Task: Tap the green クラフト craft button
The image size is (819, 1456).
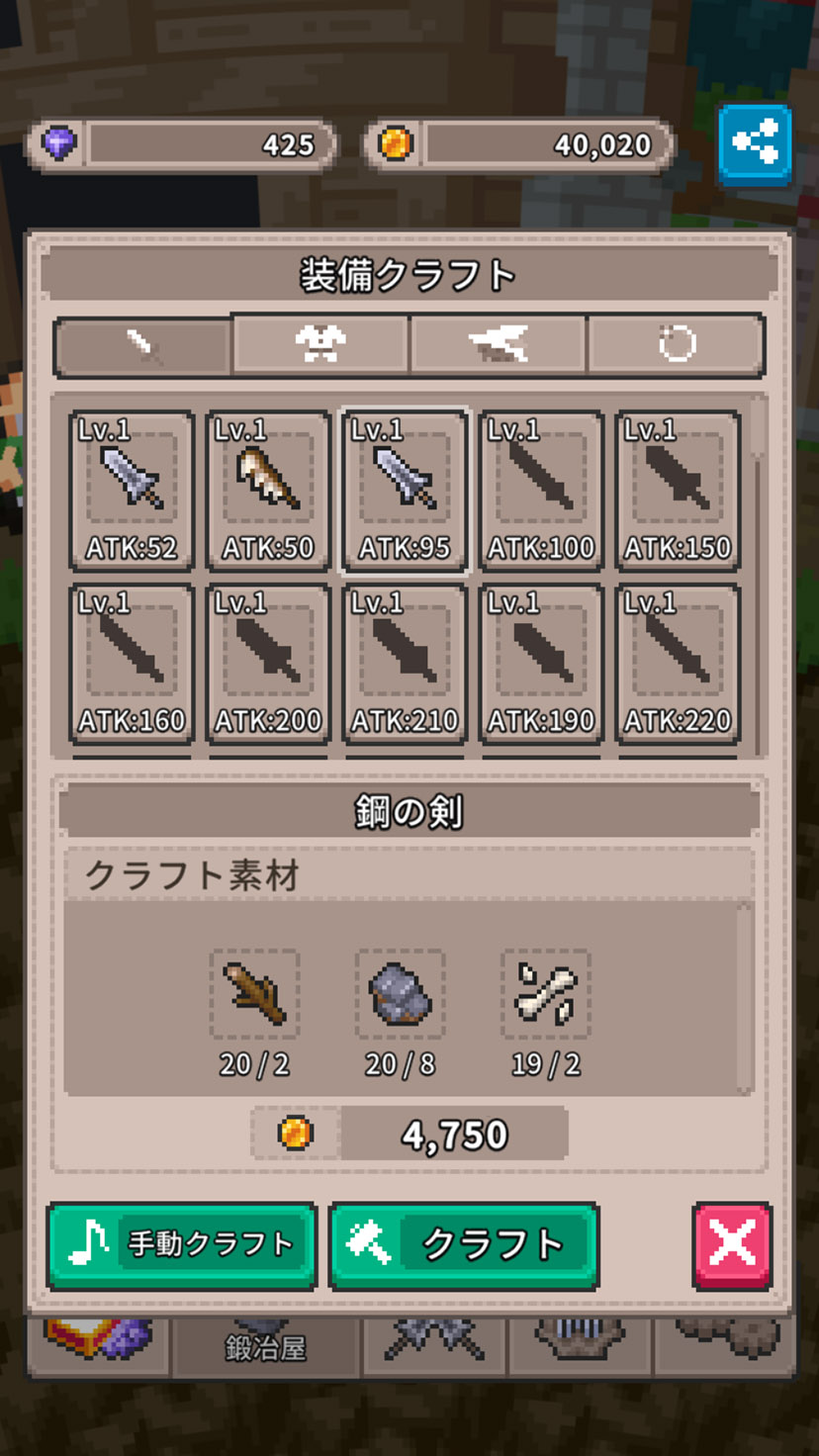Action: click(x=464, y=1245)
